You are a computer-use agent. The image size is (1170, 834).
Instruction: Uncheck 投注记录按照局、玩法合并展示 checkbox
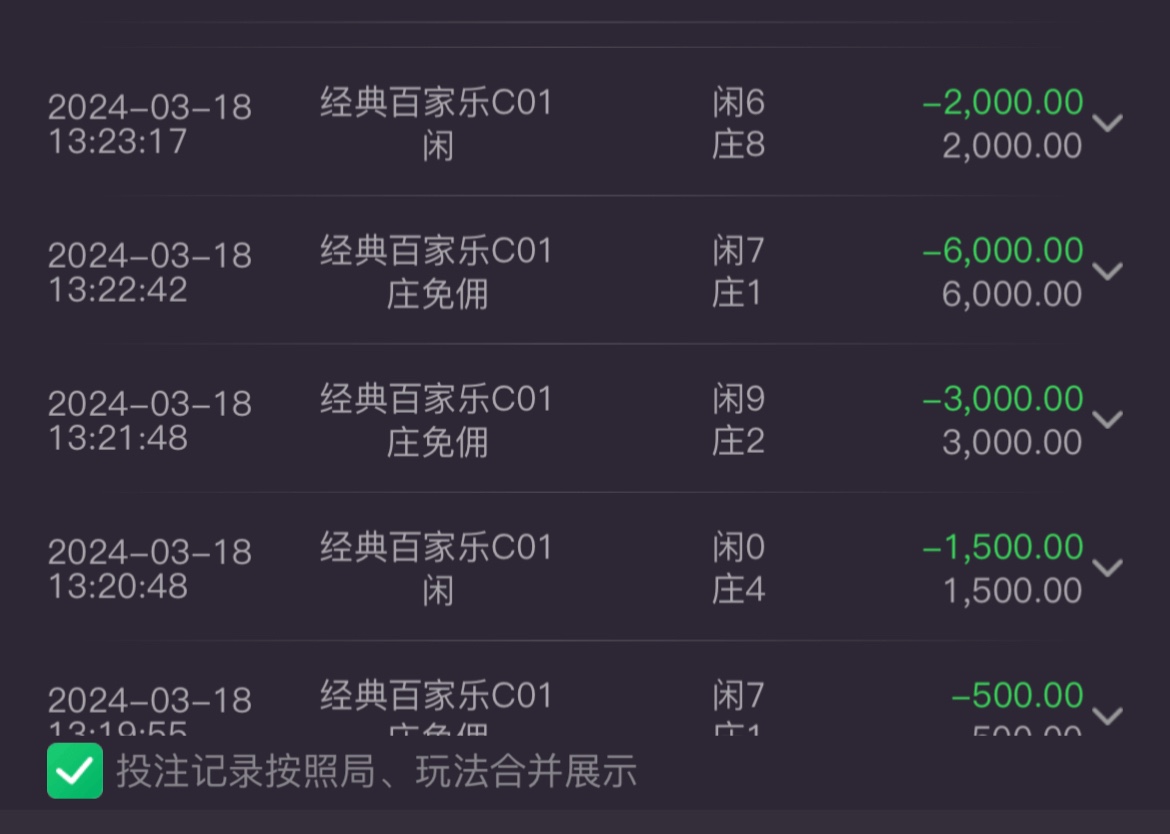click(75, 771)
